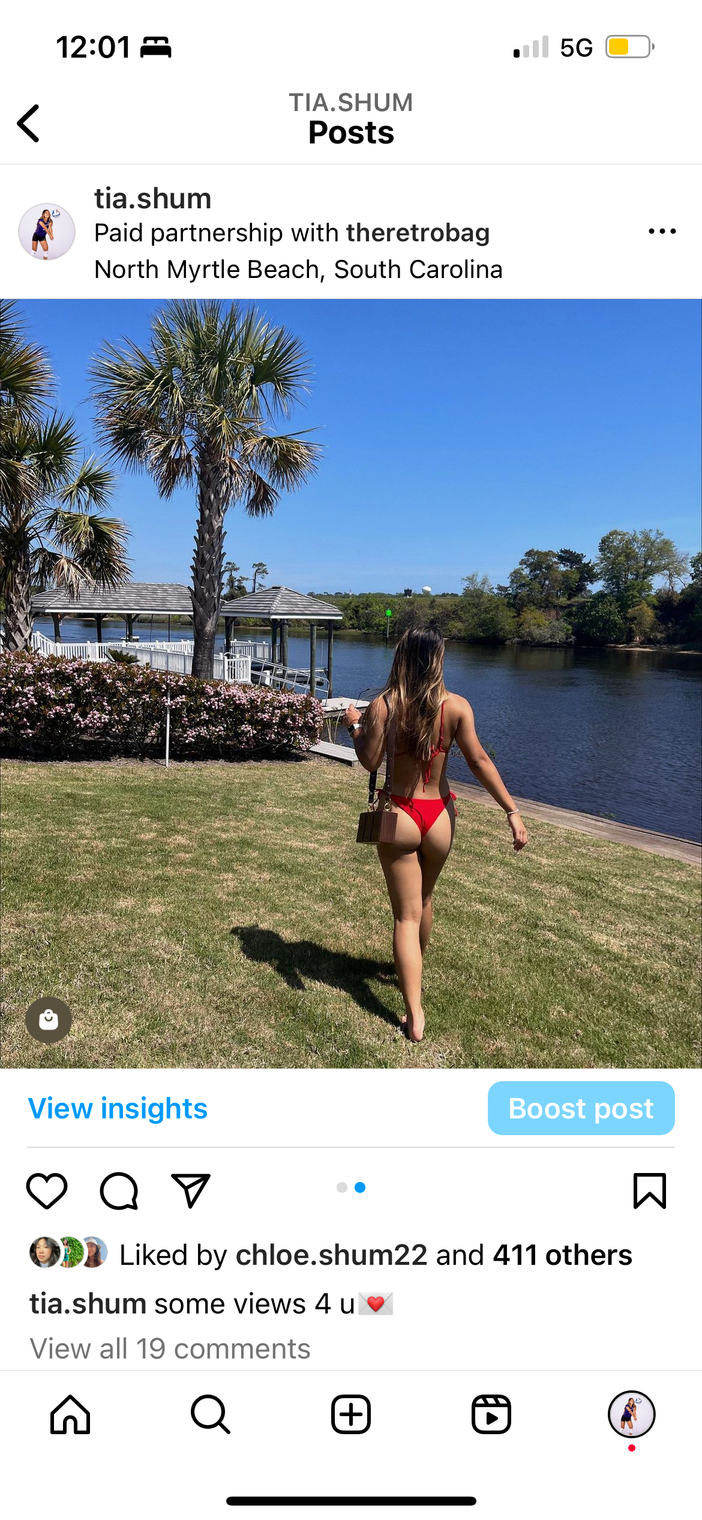Image resolution: width=702 pixels, height=1520 pixels.
Task: Save the post with the bookmark icon
Action: [649, 1191]
